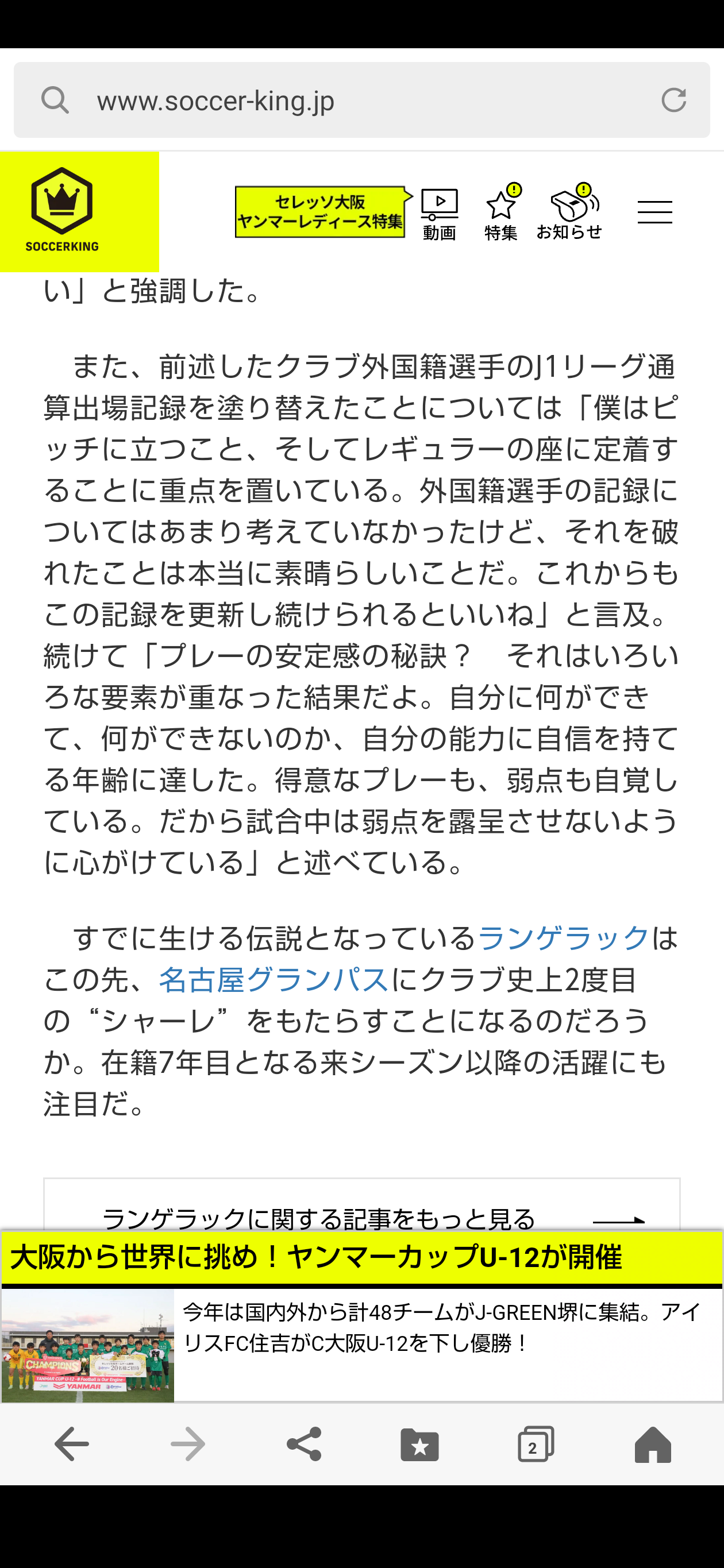Follow the 名古屋グランパス link
Screen dimensions: 724x1568
pos(274,979)
